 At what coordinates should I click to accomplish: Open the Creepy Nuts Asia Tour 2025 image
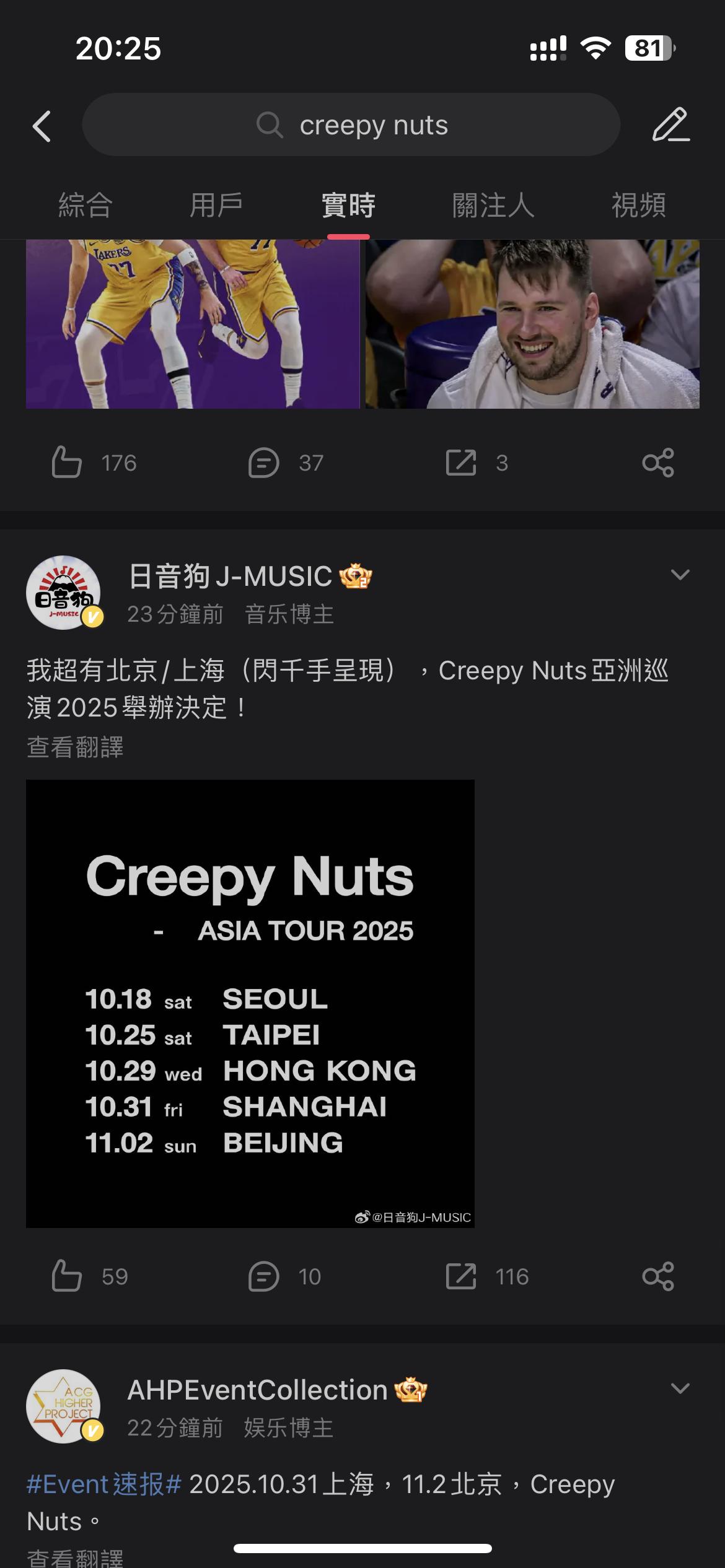click(x=250, y=1003)
